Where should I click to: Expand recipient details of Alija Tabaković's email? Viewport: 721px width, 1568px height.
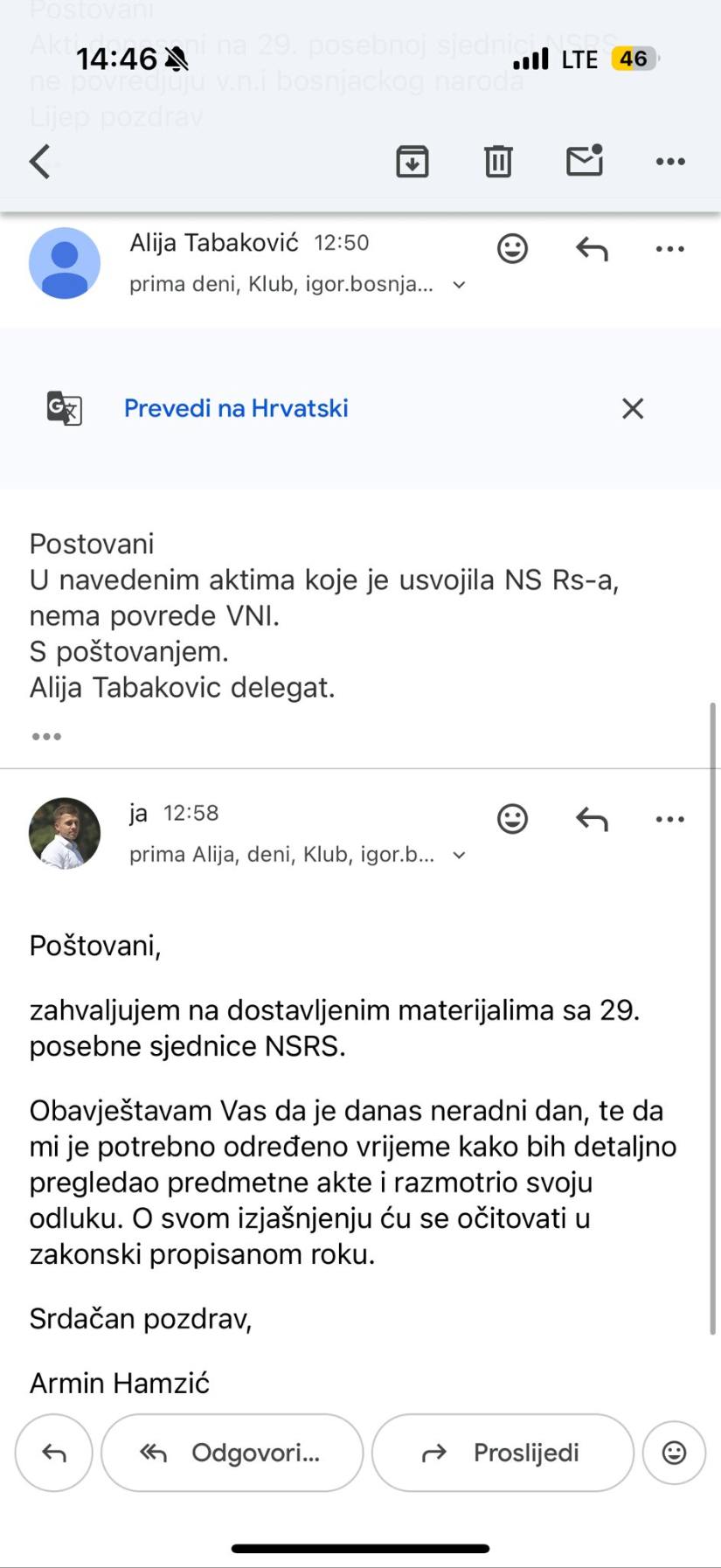[x=459, y=285]
